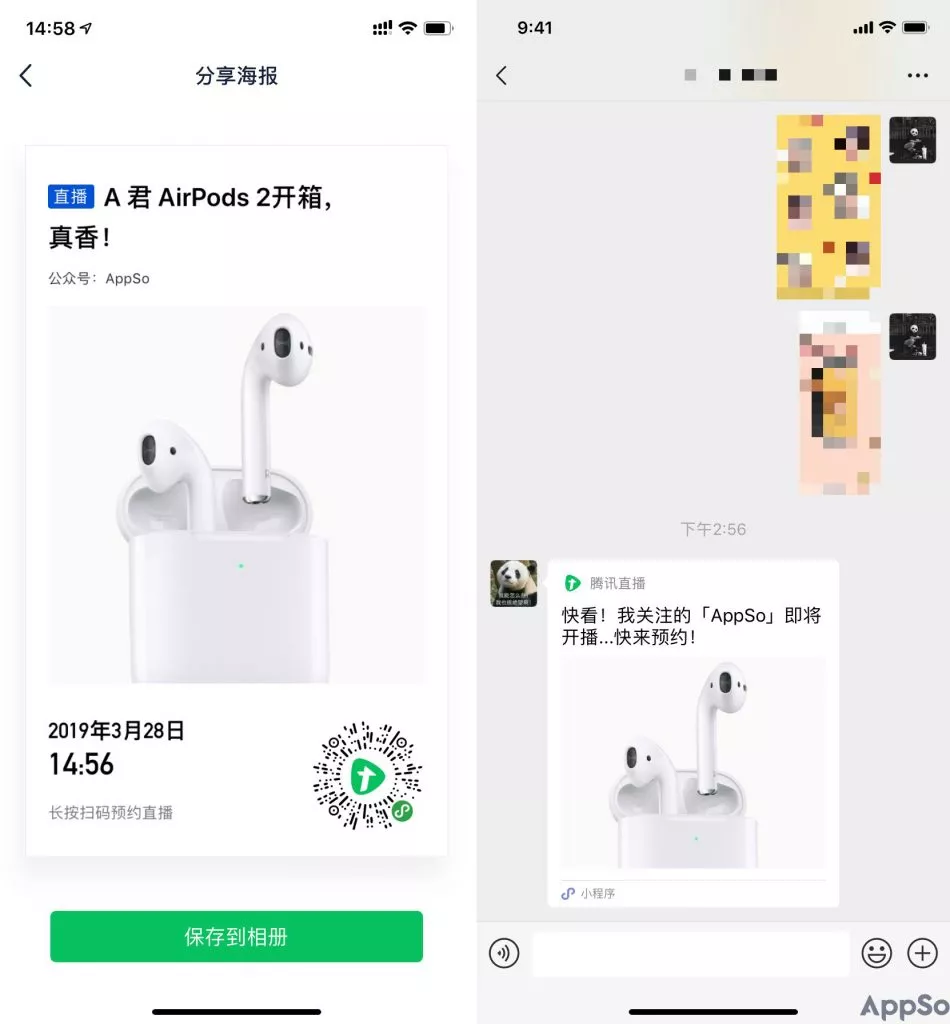View the yellow pixelated image message
Viewport: 950px width, 1024px height.
click(x=828, y=207)
